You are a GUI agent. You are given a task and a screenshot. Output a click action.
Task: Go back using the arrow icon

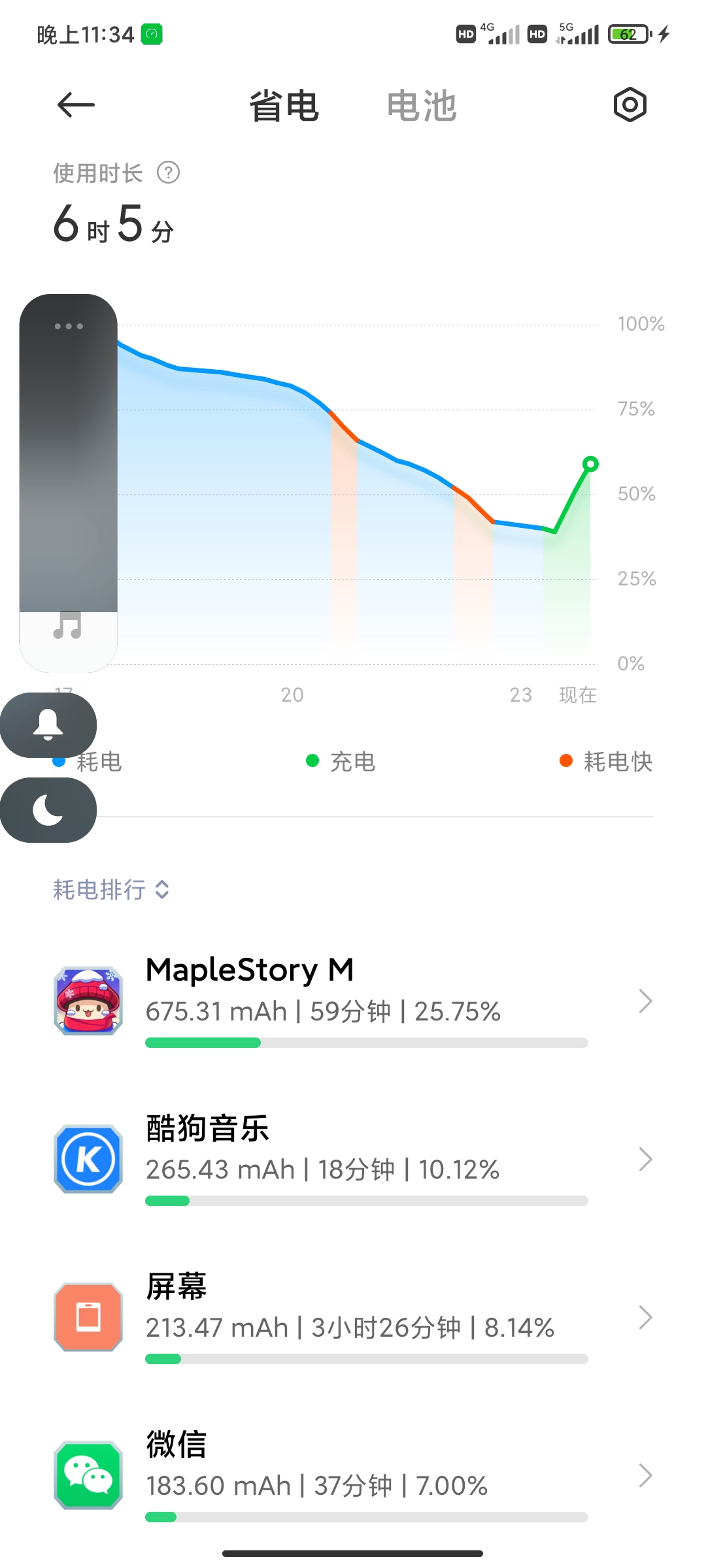pyautogui.click(x=76, y=105)
